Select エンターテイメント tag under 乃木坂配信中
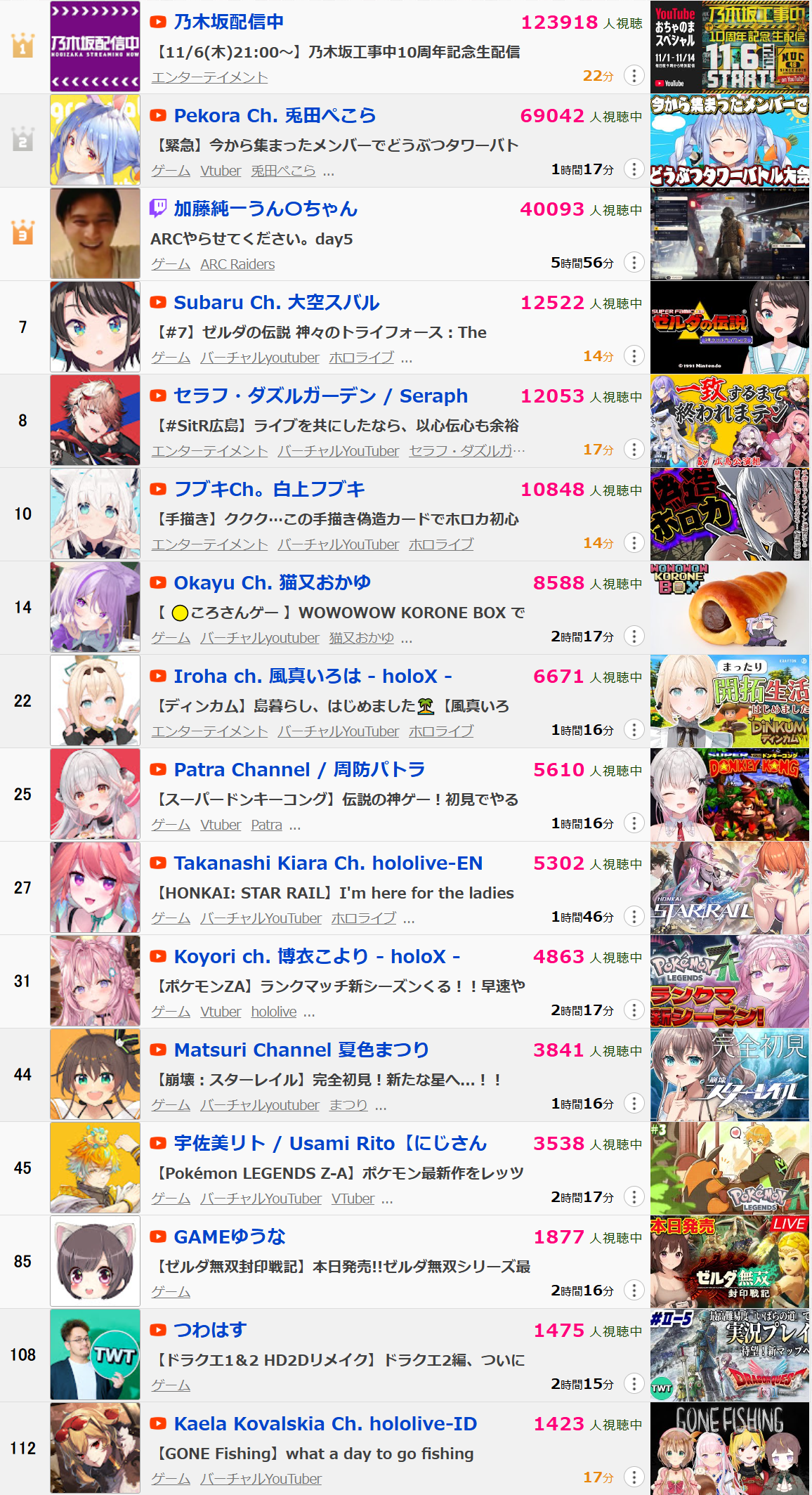 209,77
